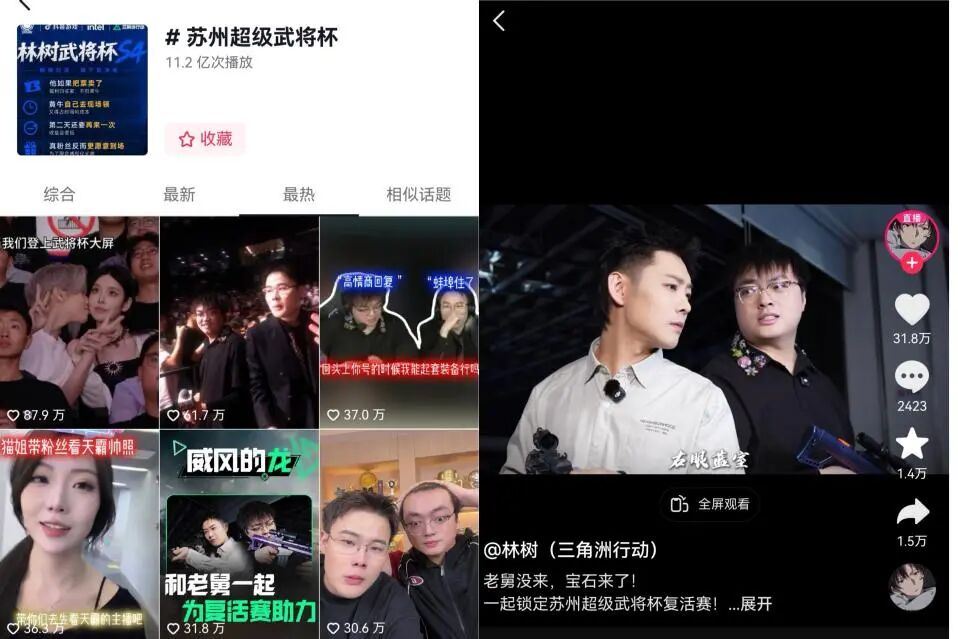This screenshot has width=958, height=639.
Task: Like the video by 林树
Action: [x=912, y=309]
